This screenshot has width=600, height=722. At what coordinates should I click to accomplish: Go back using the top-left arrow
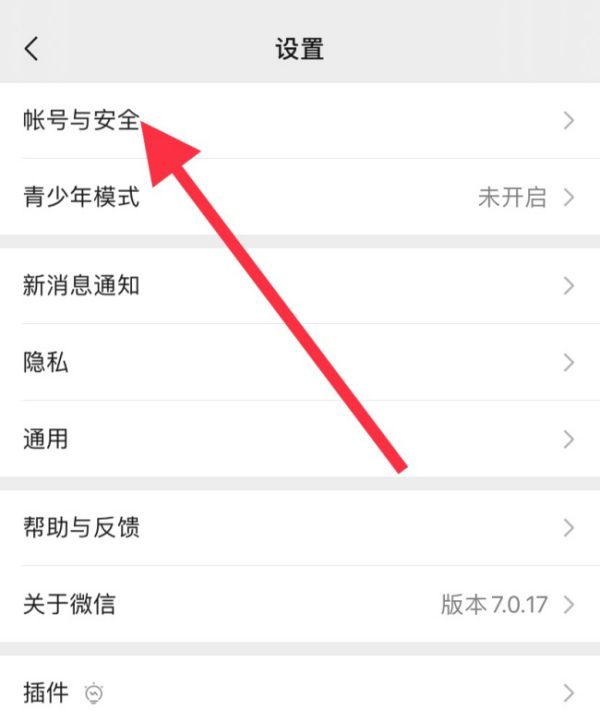click(x=32, y=48)
